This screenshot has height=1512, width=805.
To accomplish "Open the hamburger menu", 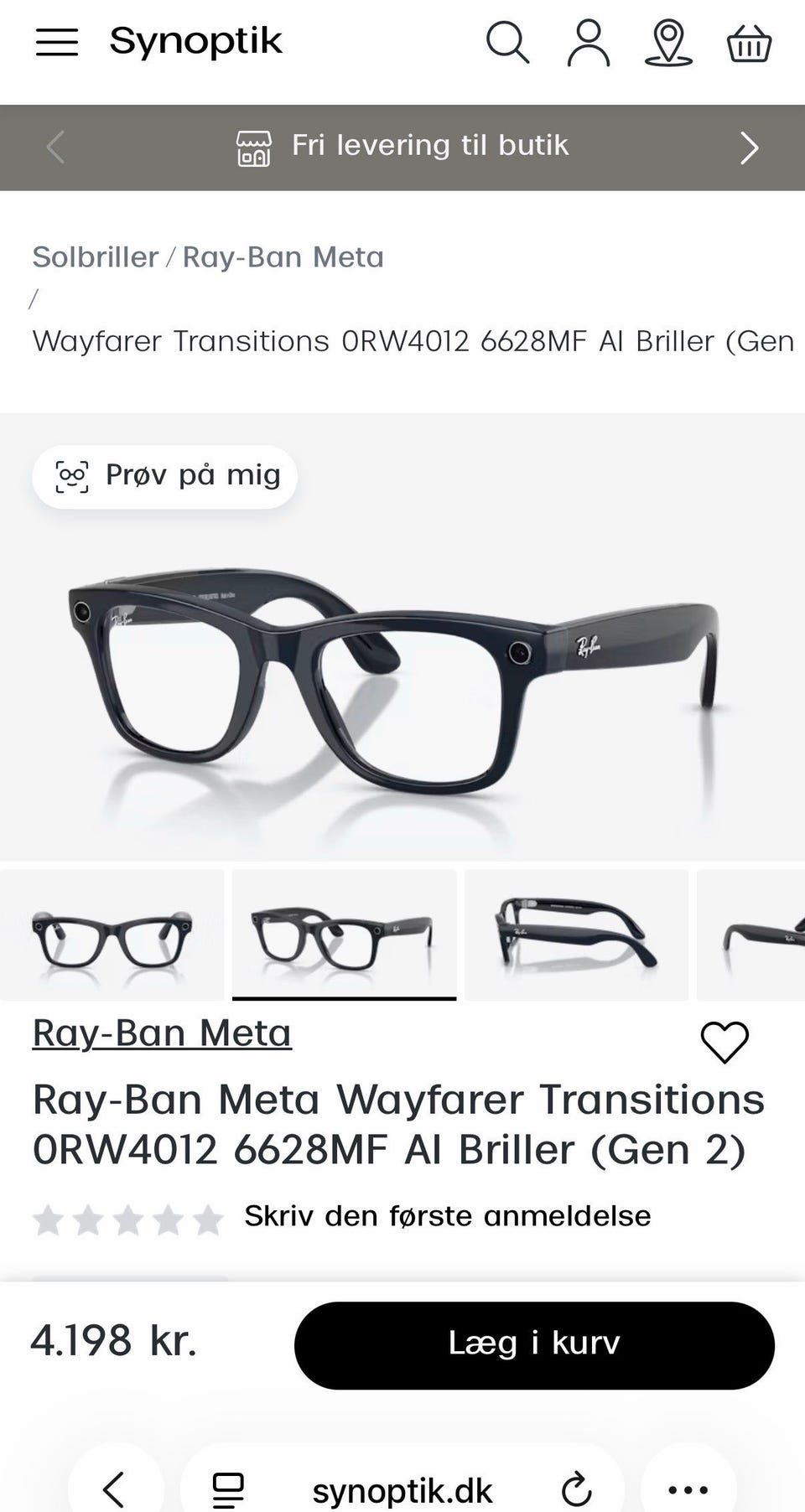I will pyautogui.click(x=57, y=42).
